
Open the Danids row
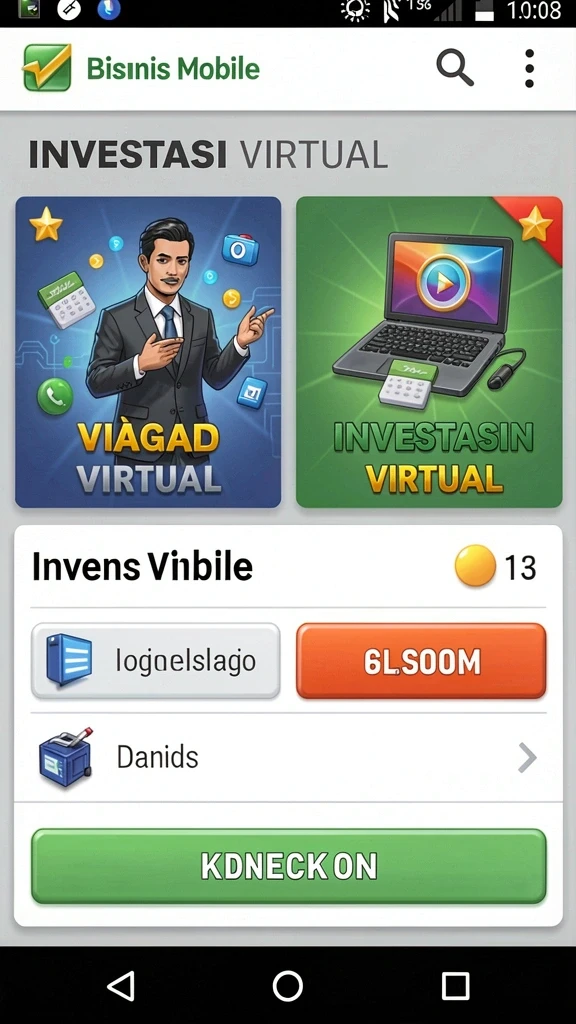[x=288, y=758]
